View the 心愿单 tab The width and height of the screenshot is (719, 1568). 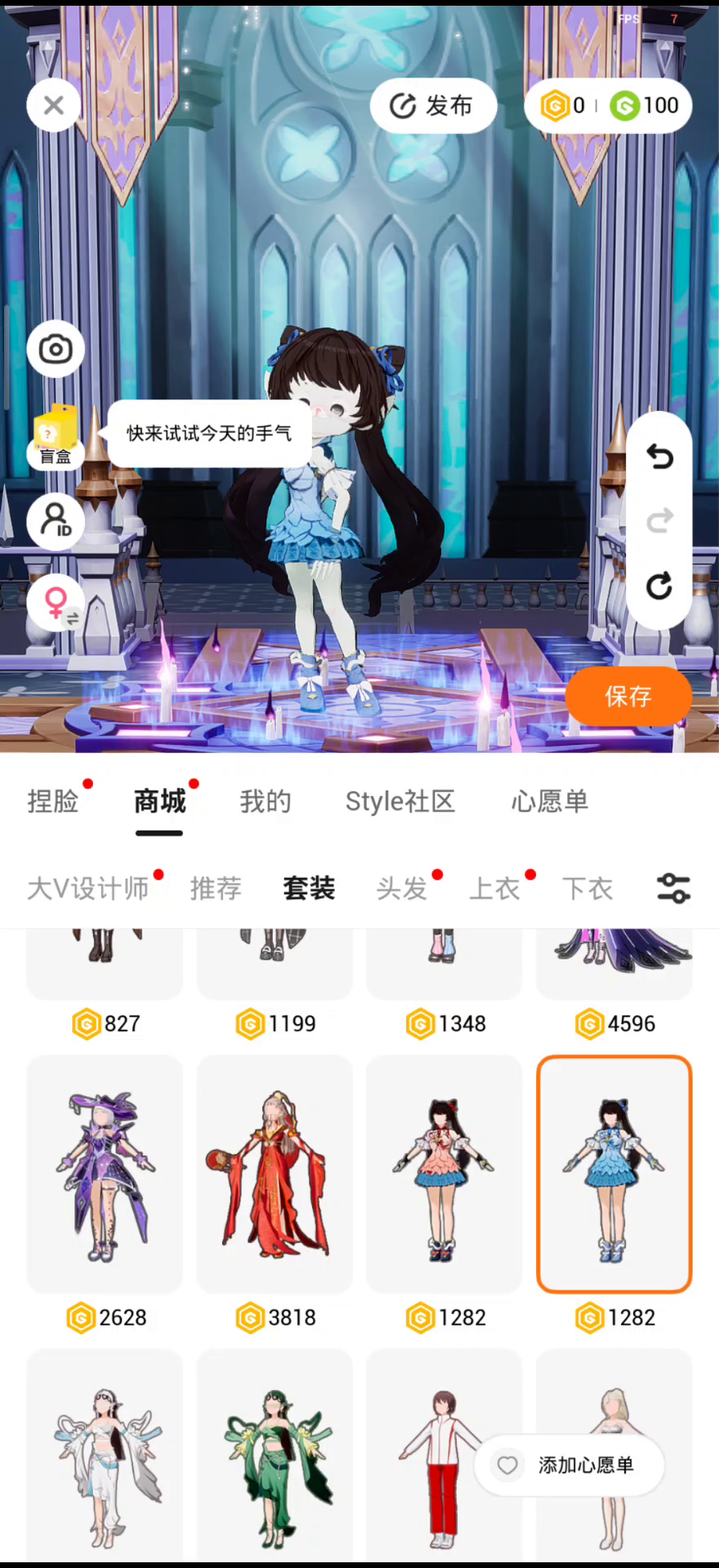[x=549, y=802]
